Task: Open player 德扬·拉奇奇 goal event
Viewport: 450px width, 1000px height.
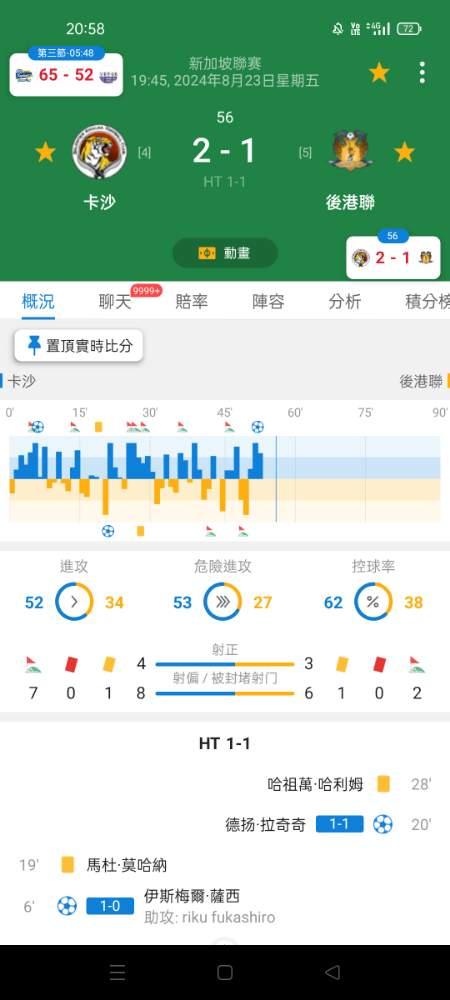Action: click(265, 825)
